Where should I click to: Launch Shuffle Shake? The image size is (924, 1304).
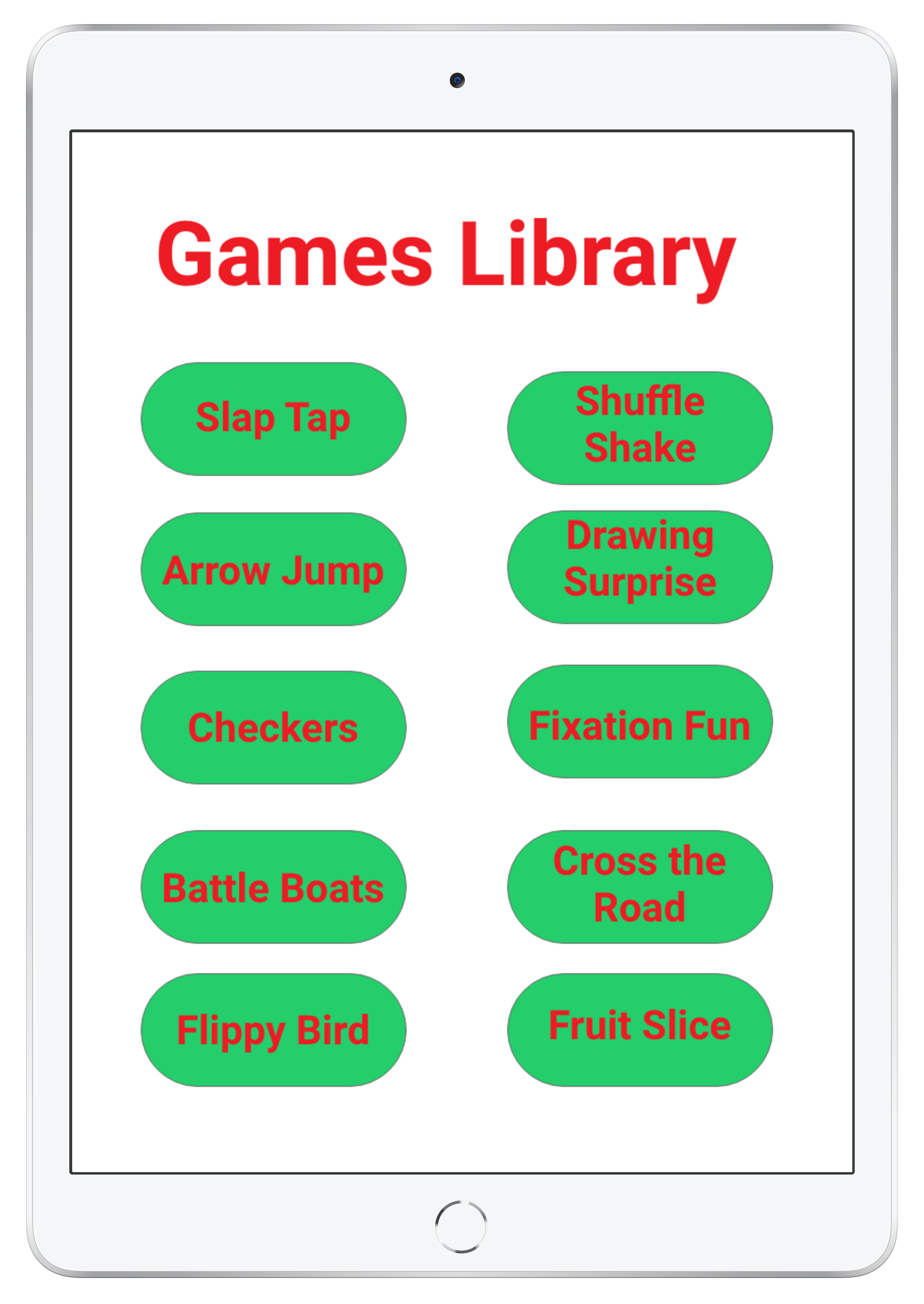(640, 428)
